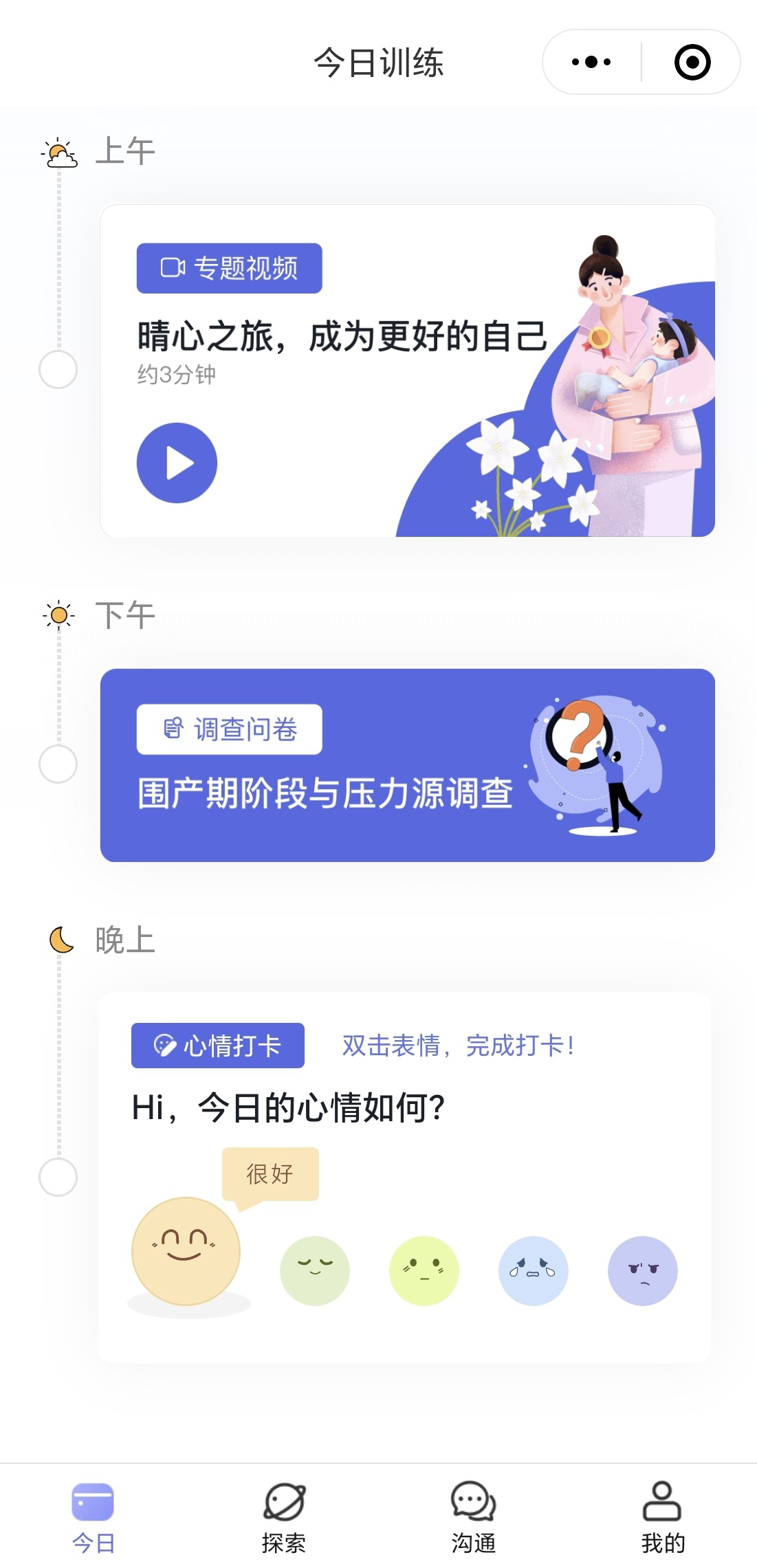Open the 围产期阶段与压力源调查 questionnaire card

pos(407,764)
